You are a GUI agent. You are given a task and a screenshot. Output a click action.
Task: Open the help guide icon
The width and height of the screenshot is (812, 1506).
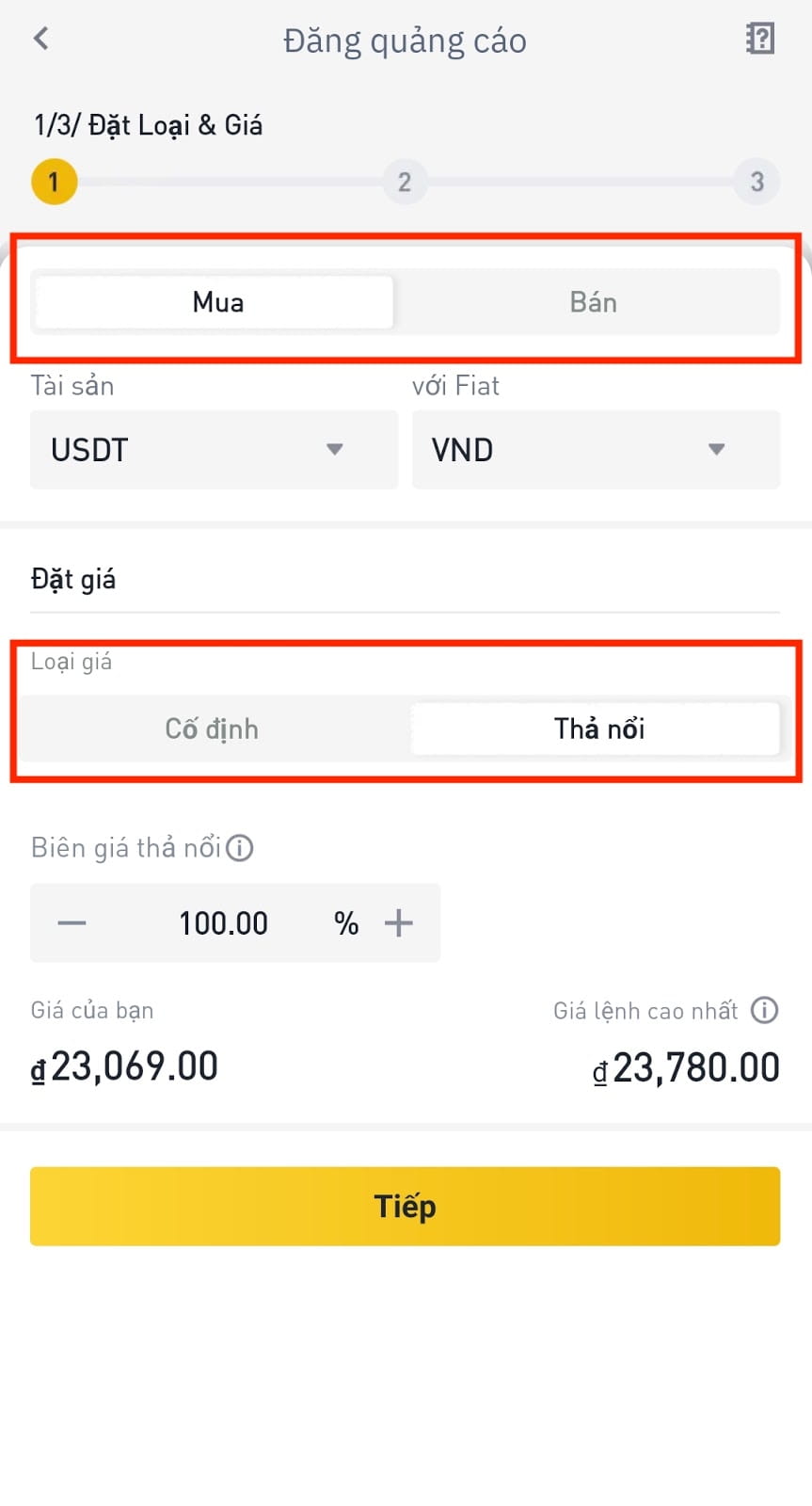pos(759,39)
